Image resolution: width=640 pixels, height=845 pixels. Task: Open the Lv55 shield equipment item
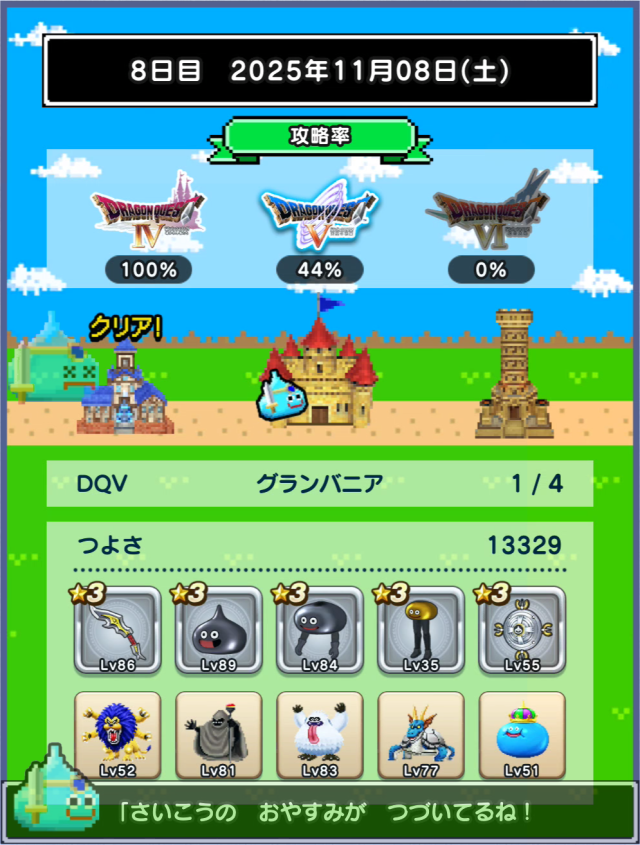(521, 632)
